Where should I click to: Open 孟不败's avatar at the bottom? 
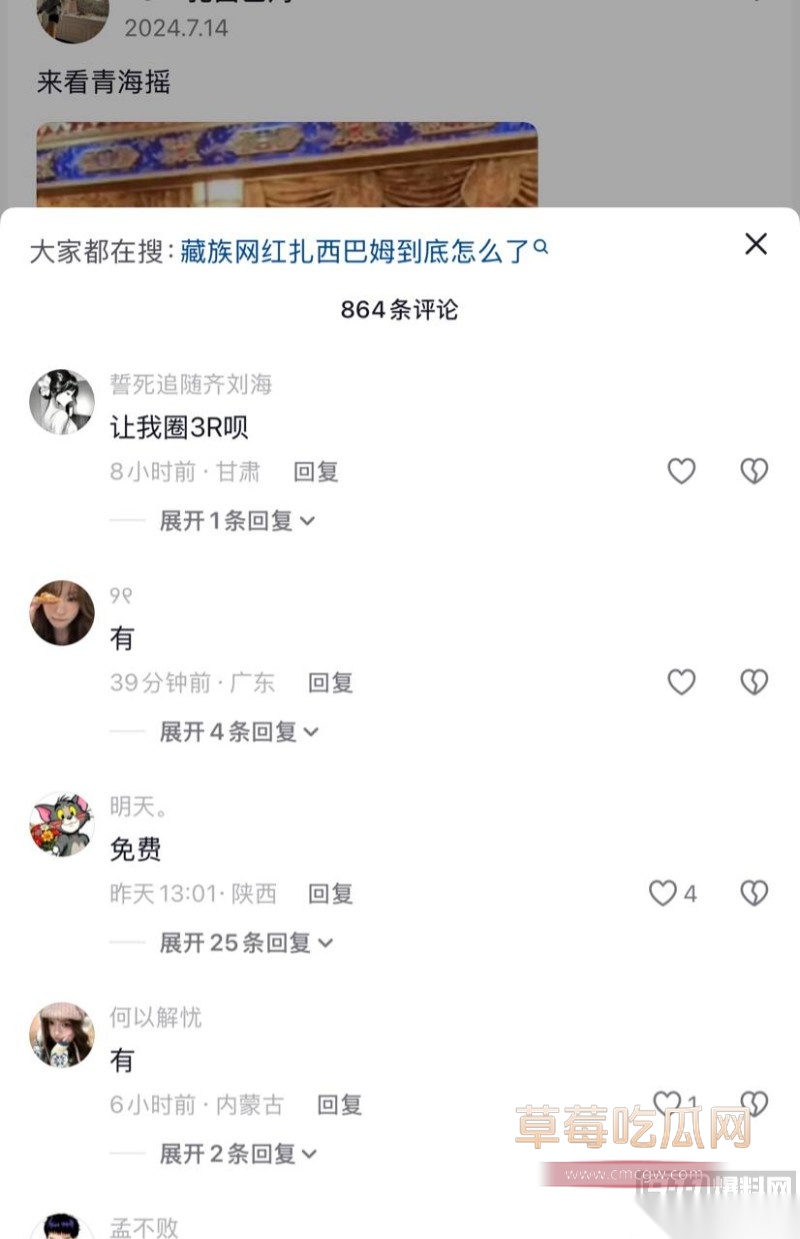tap(61, 1228)
